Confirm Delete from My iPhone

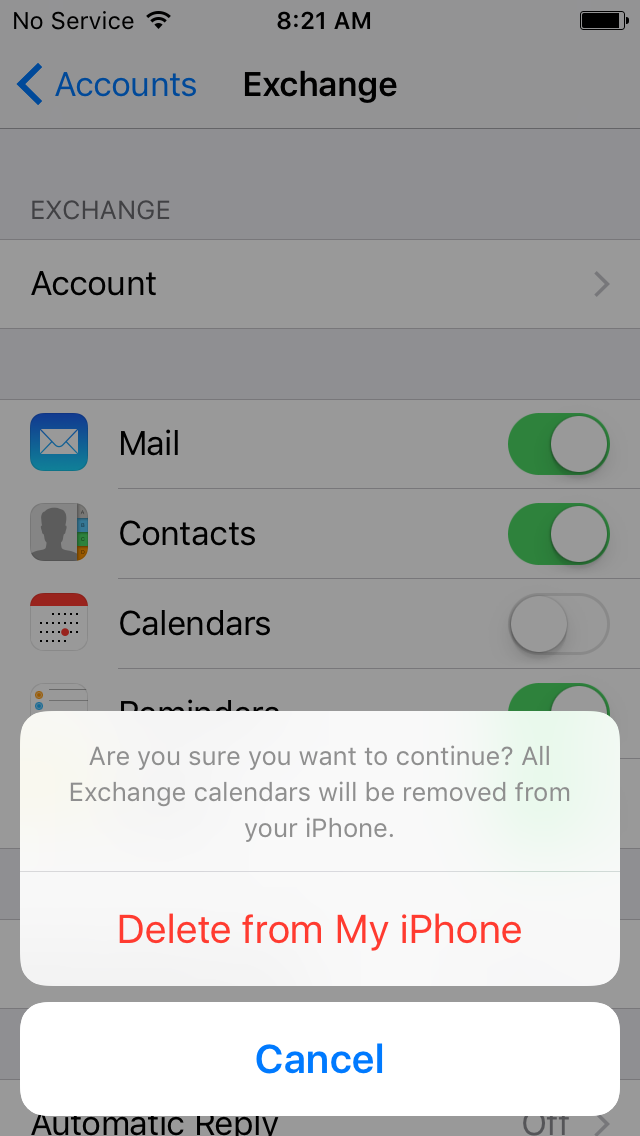pyautogui.click(x=320, y=929)
